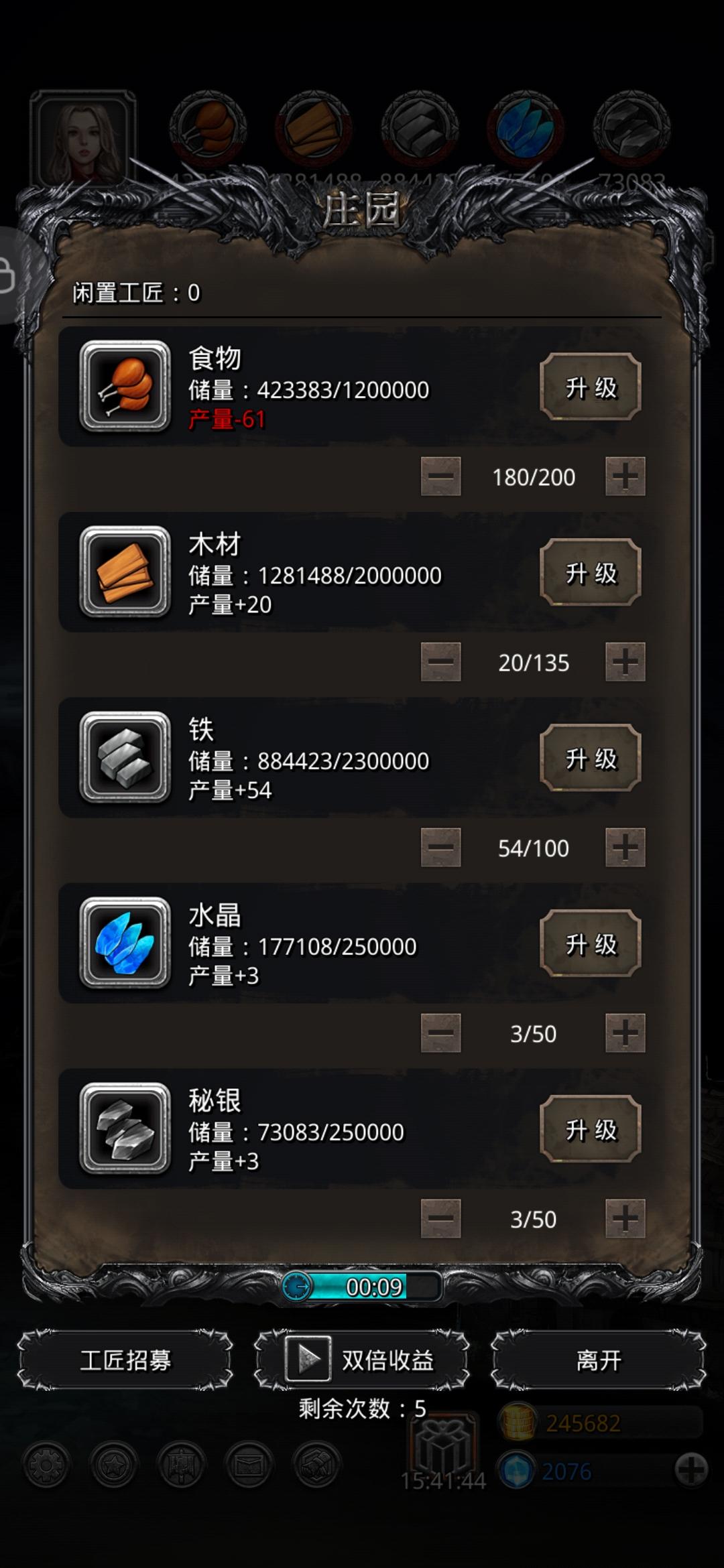Screen dimensions: 724x1568
Task: Tap the wood planks icon in the top bar
Action: click(x=315, y=129)
